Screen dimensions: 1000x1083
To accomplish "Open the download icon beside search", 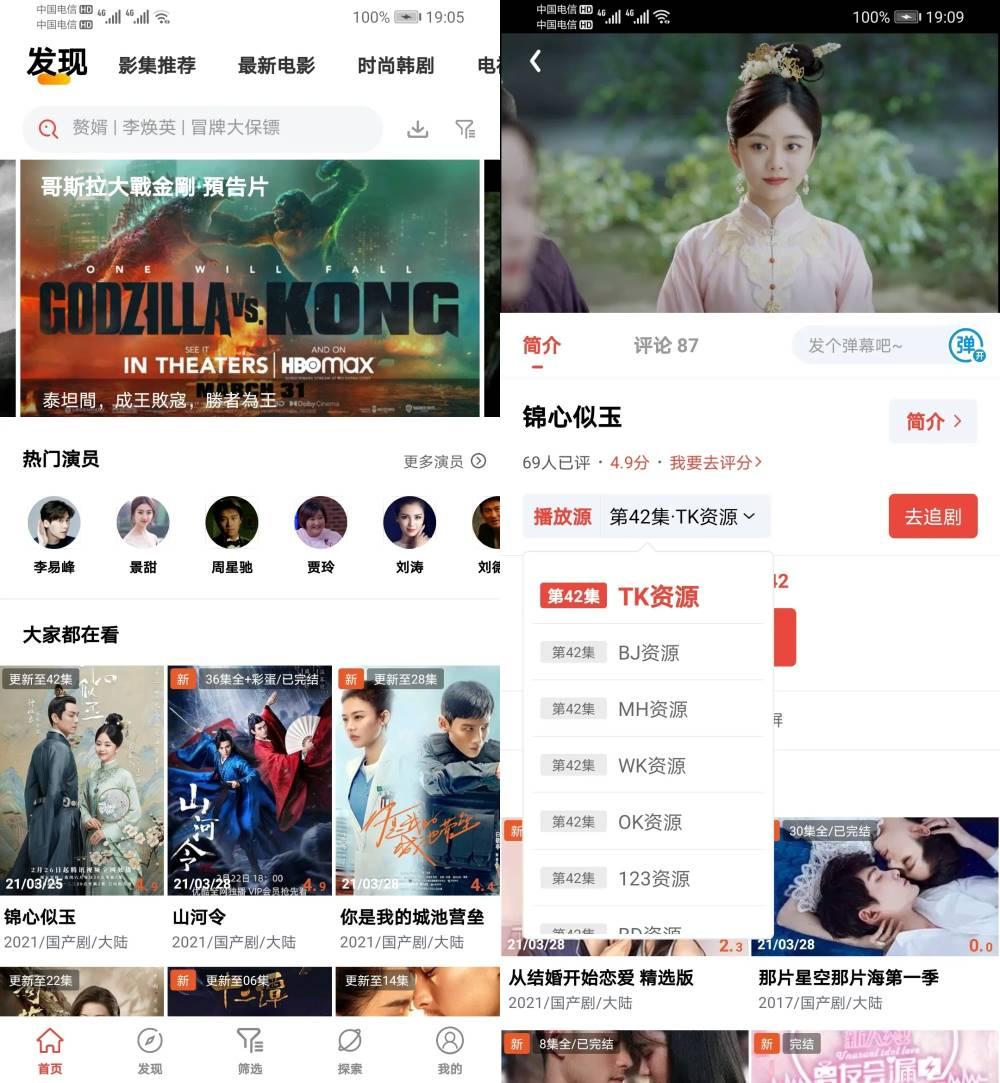I will 418,128.
